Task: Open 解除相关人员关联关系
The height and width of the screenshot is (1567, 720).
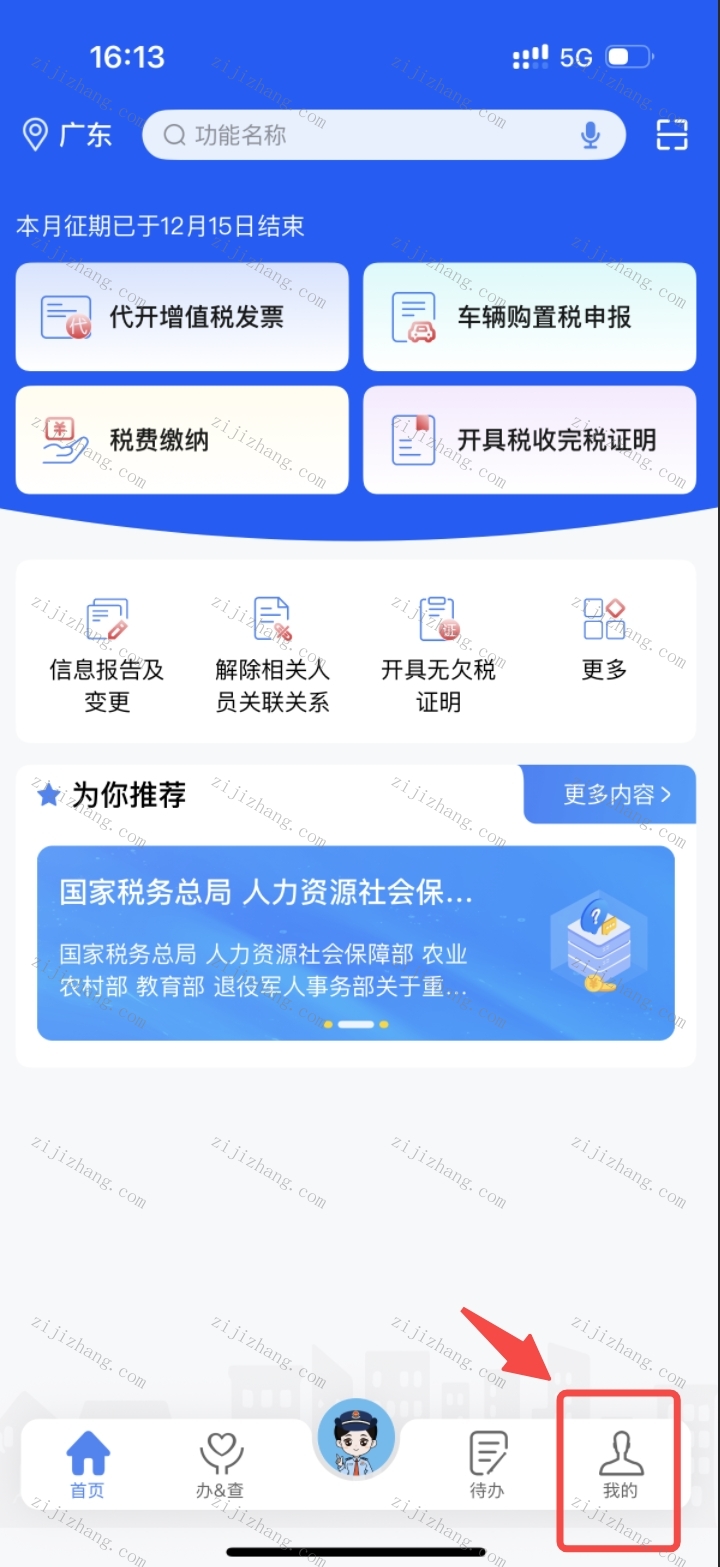Action: (x=272, y=654)
